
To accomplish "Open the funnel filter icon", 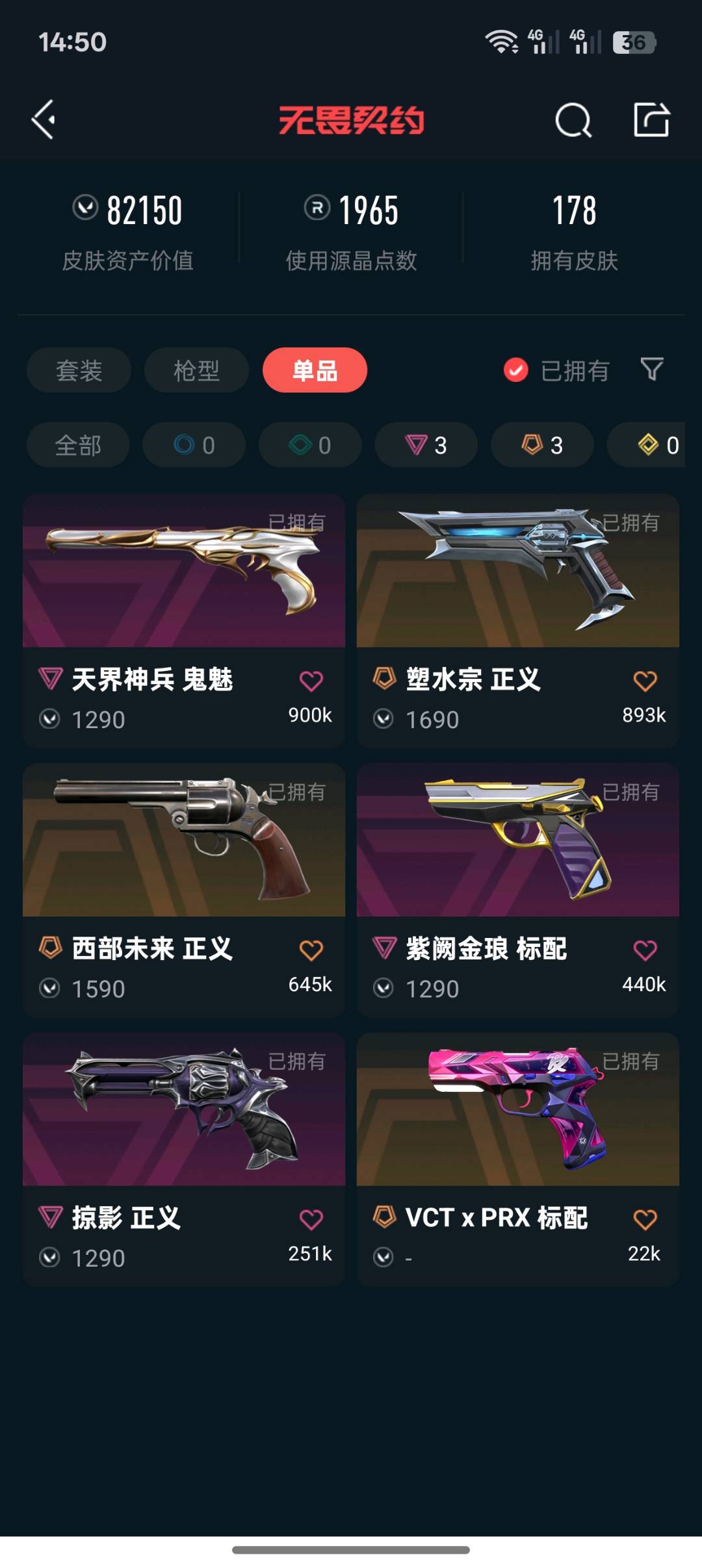I will [652, 370].
